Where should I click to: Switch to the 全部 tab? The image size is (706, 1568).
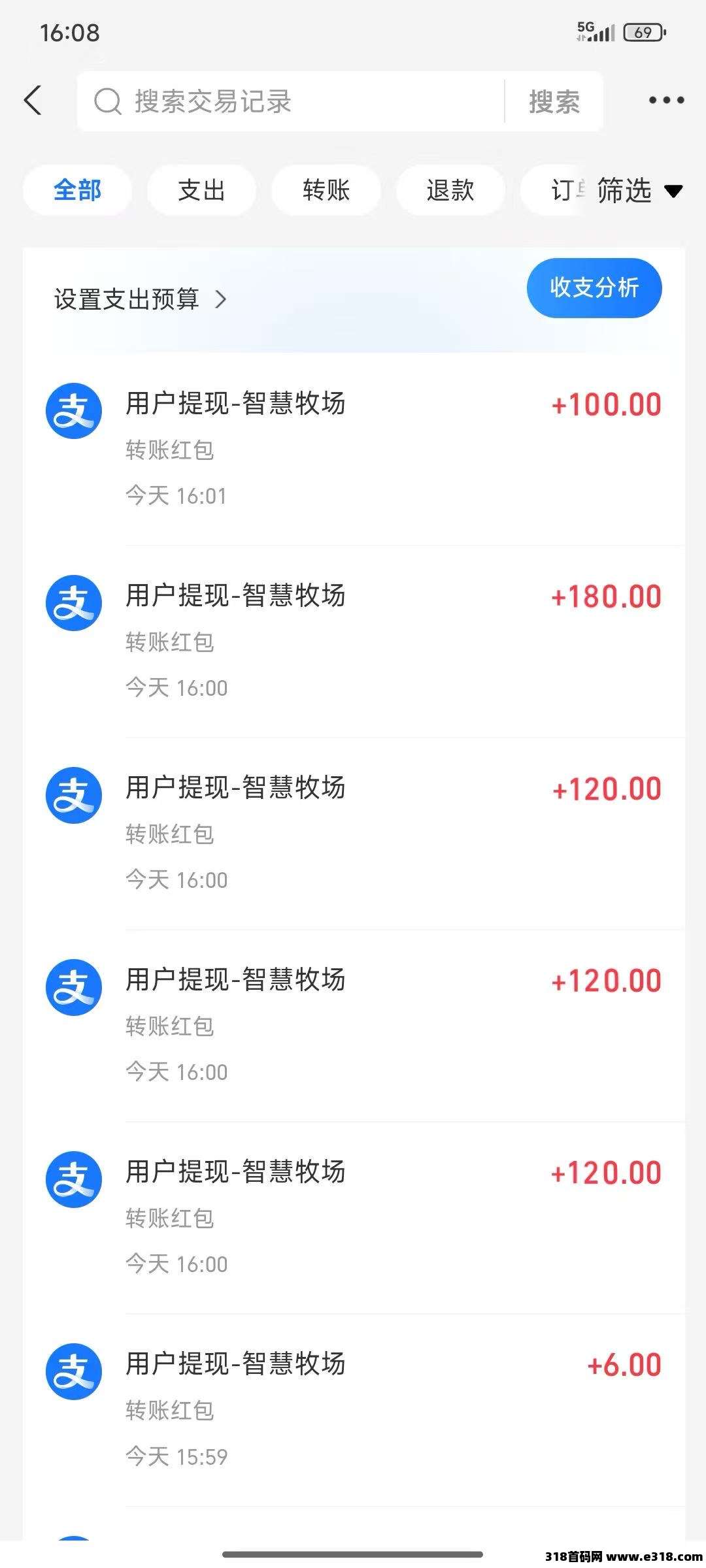click(77, 190)
